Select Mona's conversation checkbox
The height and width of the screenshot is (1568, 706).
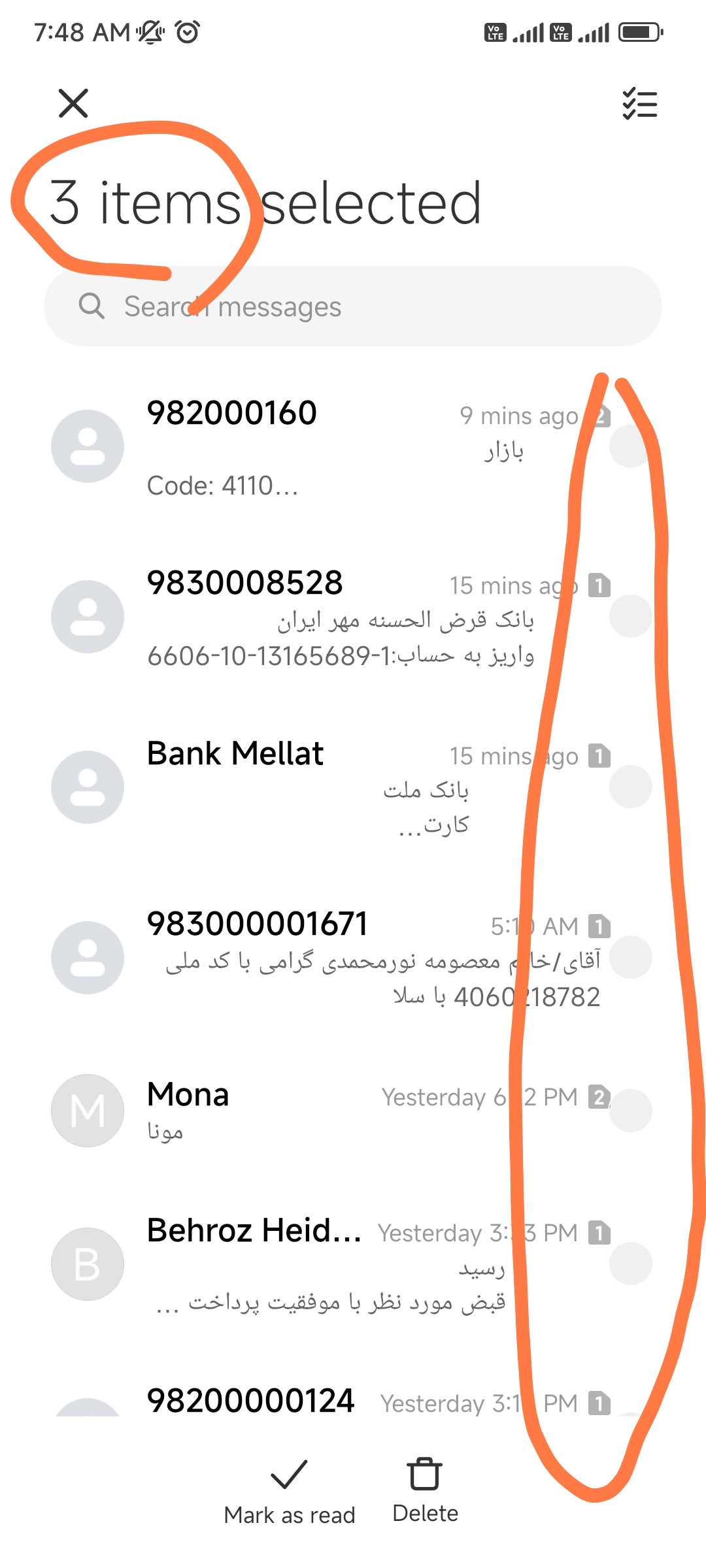630,1111
